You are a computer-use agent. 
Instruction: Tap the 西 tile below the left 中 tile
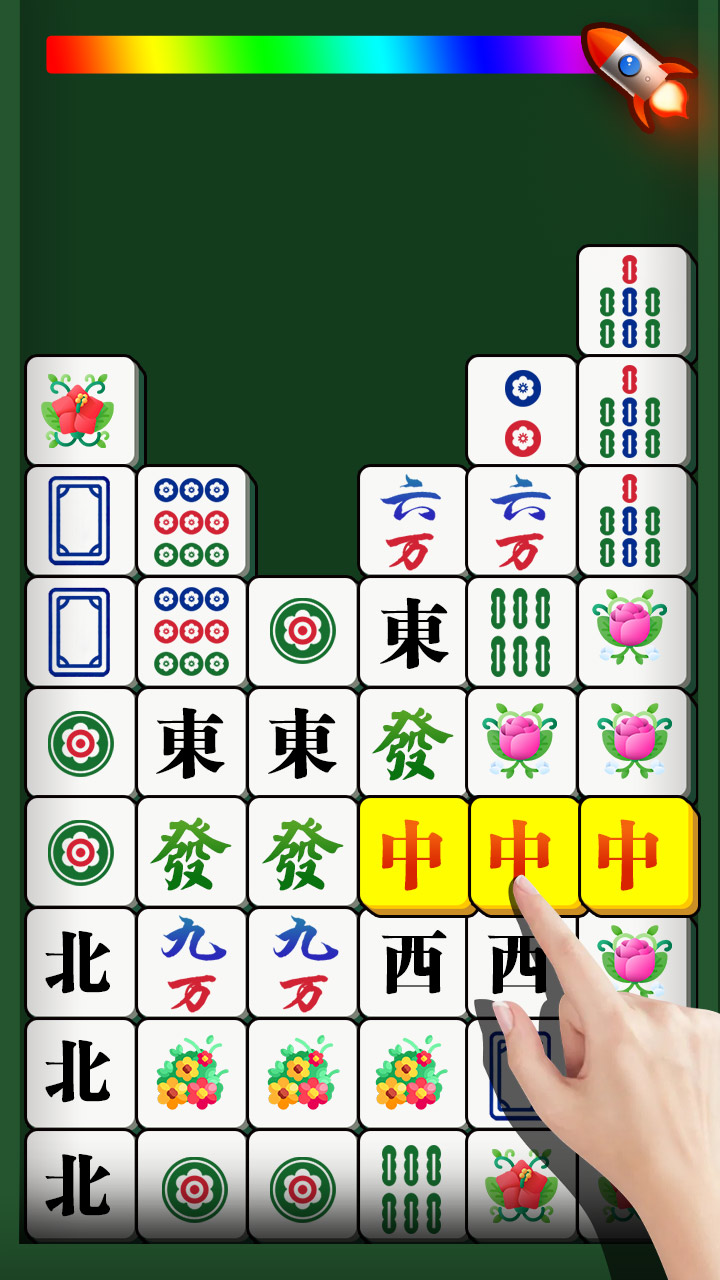click(413, 964)
